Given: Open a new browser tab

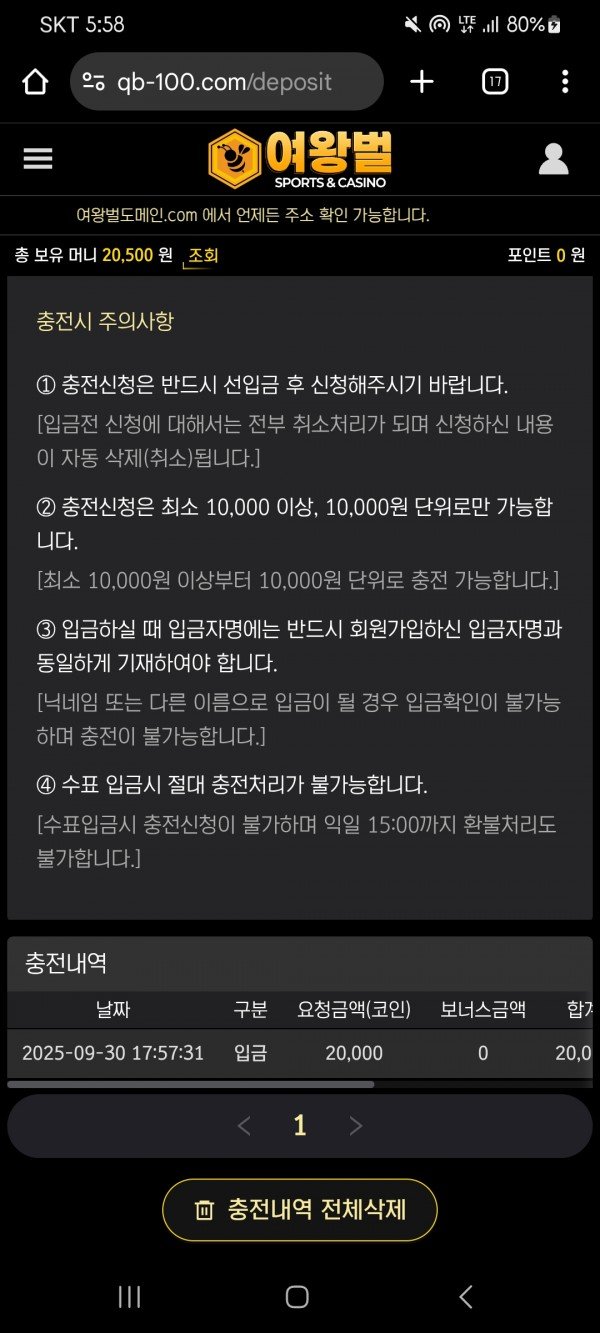Looking at the screenshot, I should pos(422,82).
